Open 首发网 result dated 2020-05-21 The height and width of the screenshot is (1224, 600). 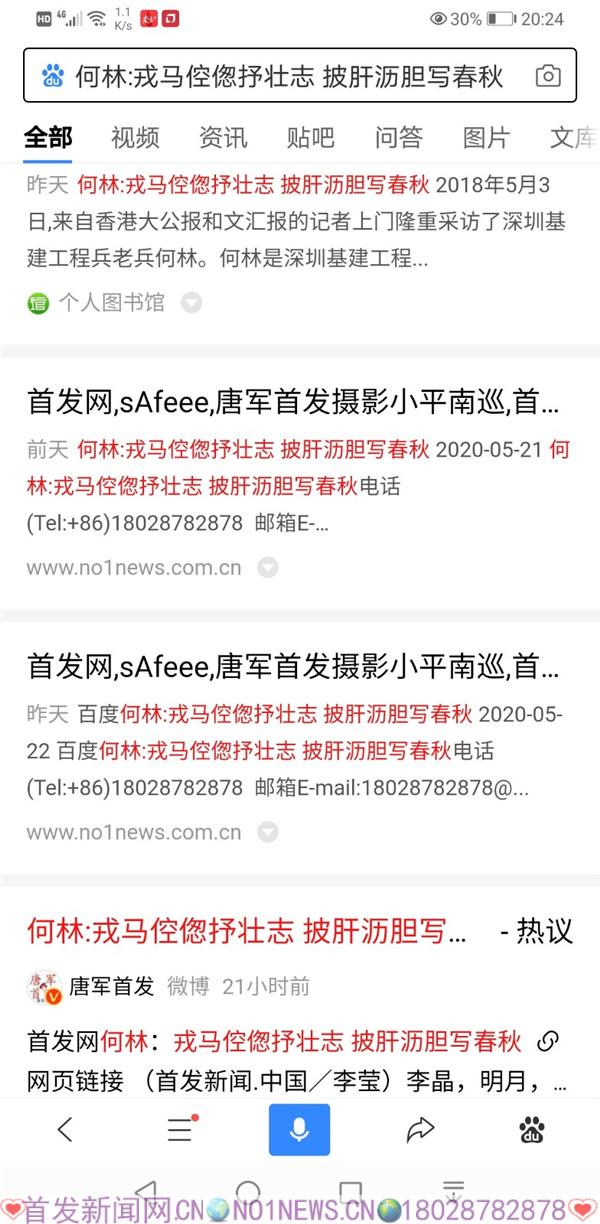click(x=293, y=403)
